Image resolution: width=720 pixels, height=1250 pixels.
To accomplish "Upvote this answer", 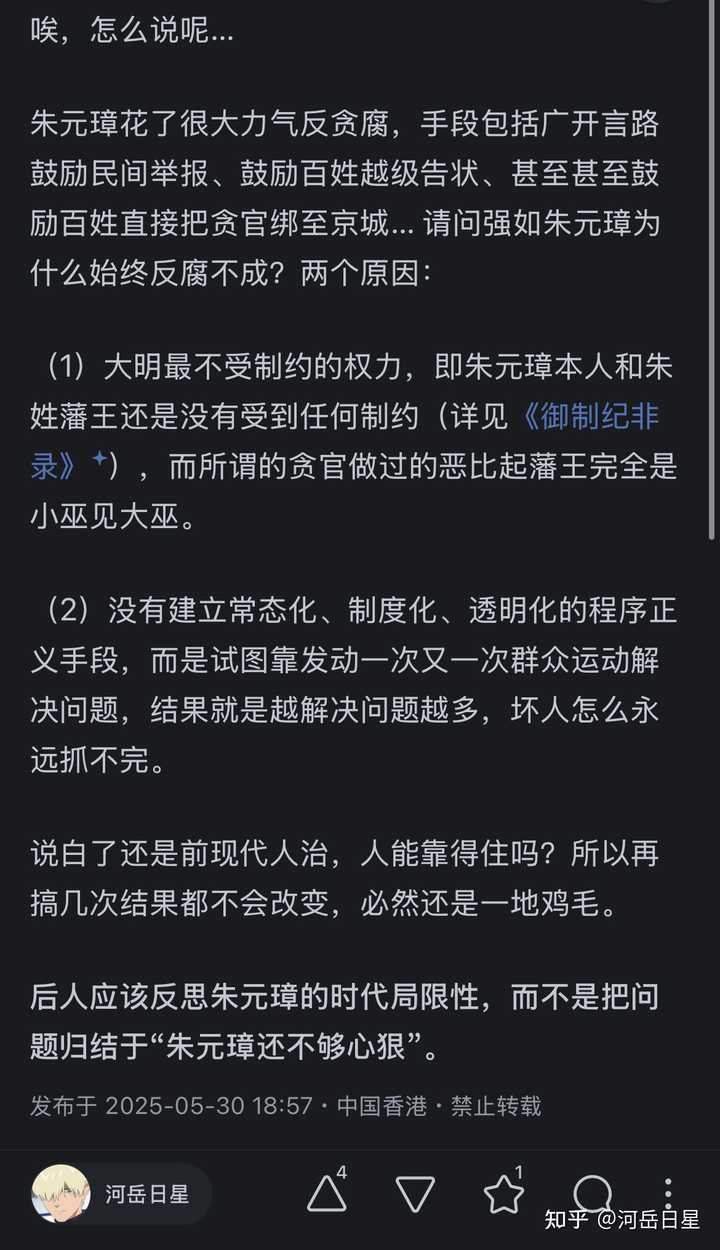I will [x=327, y=1194].
